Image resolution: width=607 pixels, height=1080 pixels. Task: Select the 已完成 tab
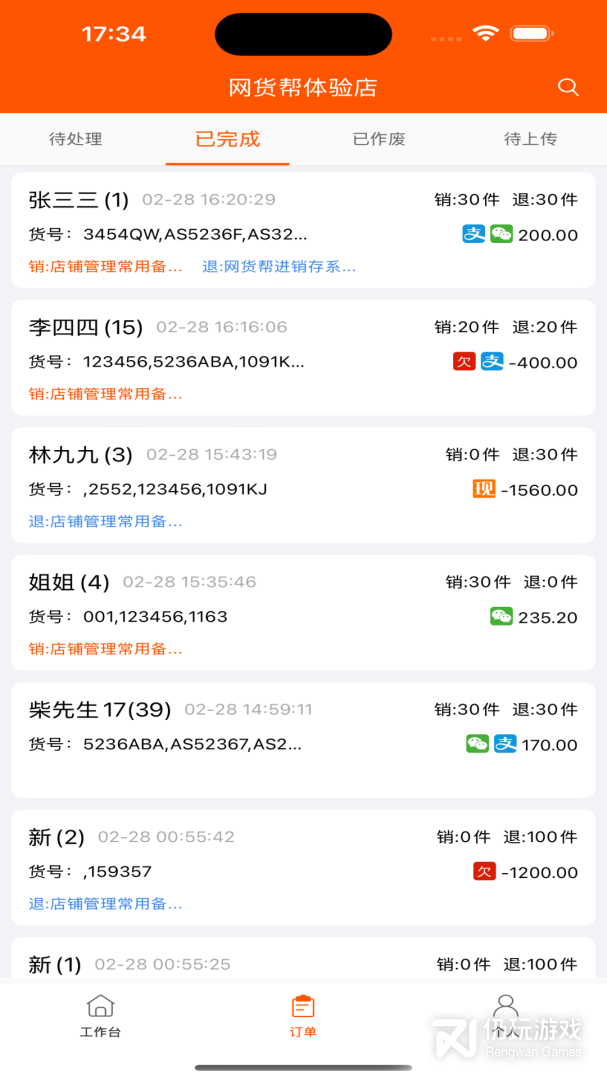point(227,139)
